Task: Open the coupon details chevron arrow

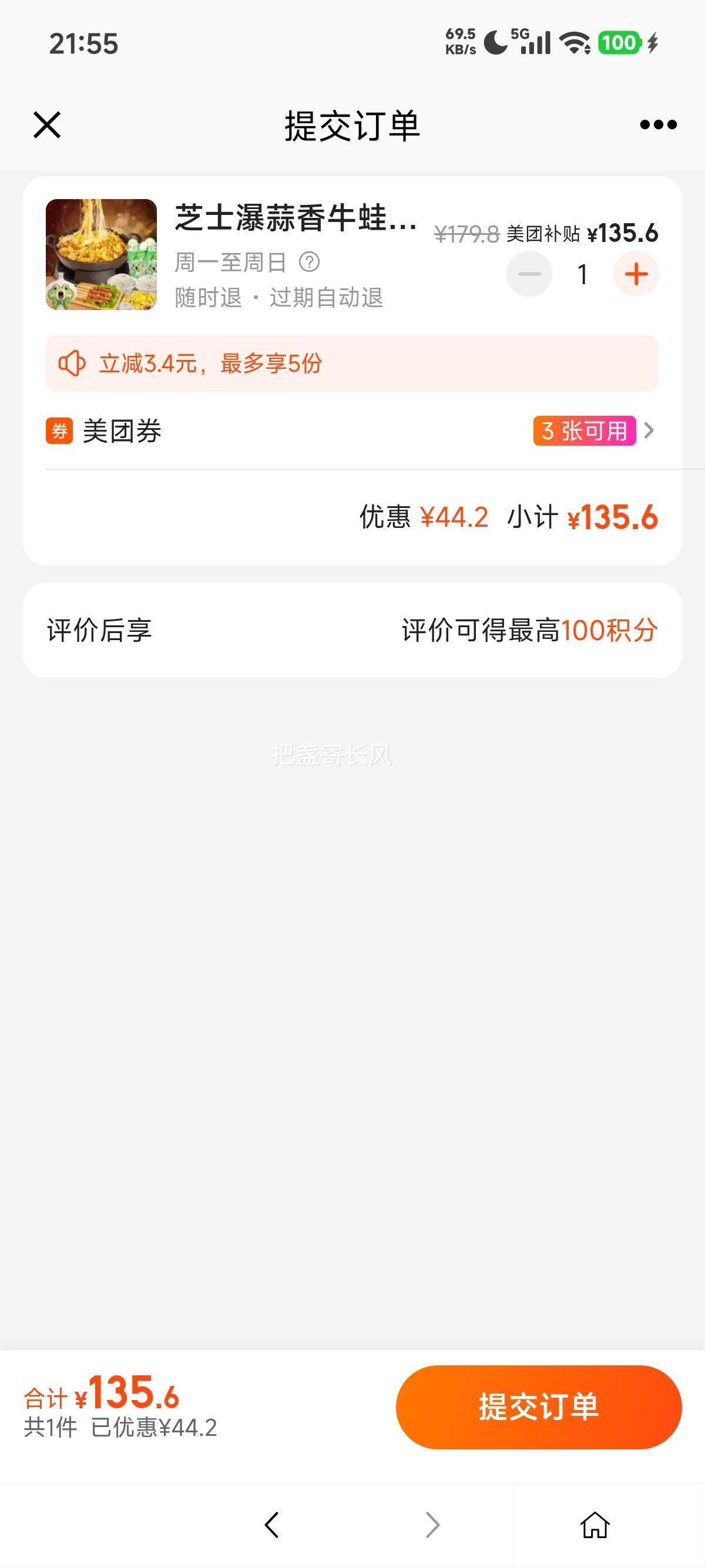Action: coord(649,431)
